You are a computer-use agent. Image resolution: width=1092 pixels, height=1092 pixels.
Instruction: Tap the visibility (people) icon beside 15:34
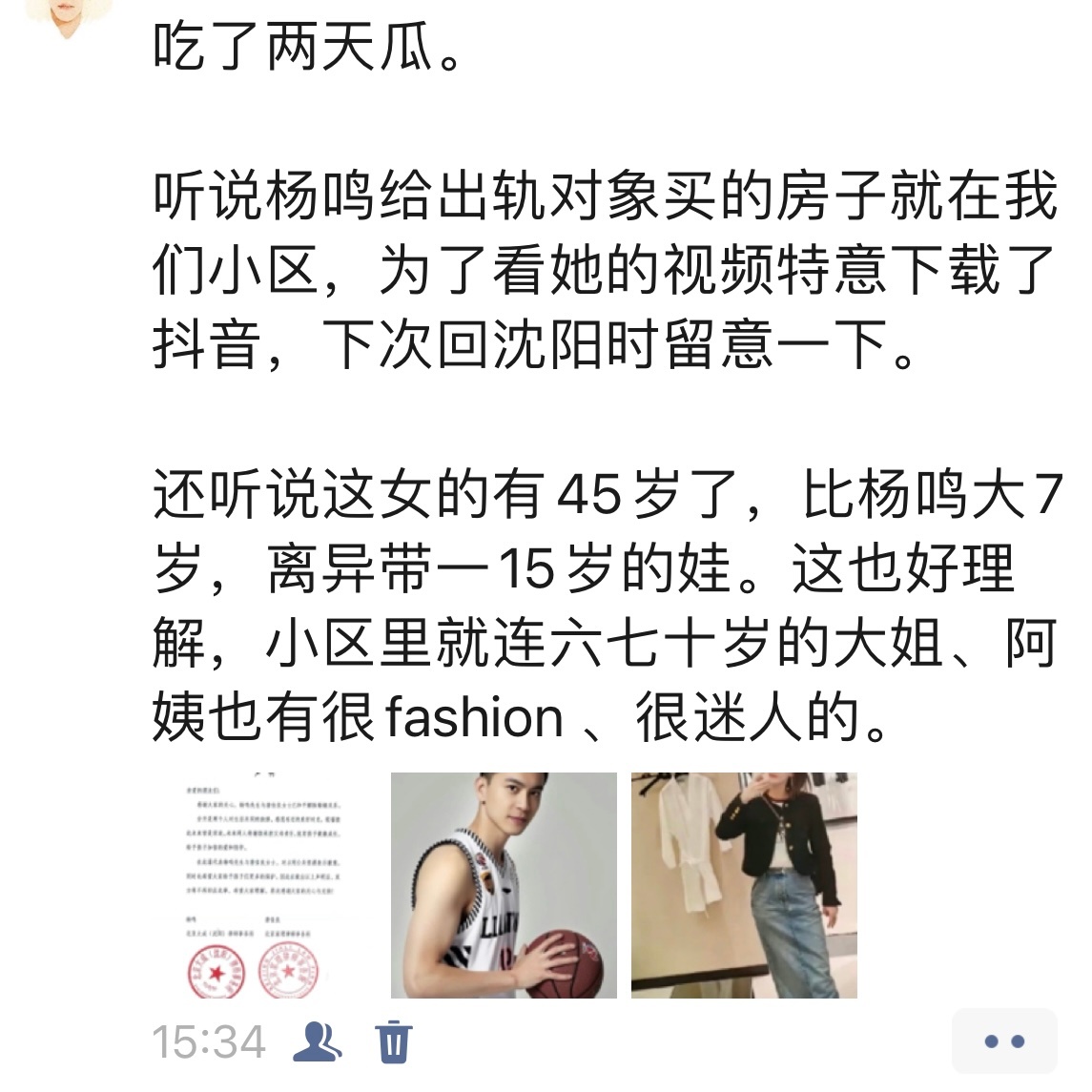pyautogui.click(x=318, y=1040)
